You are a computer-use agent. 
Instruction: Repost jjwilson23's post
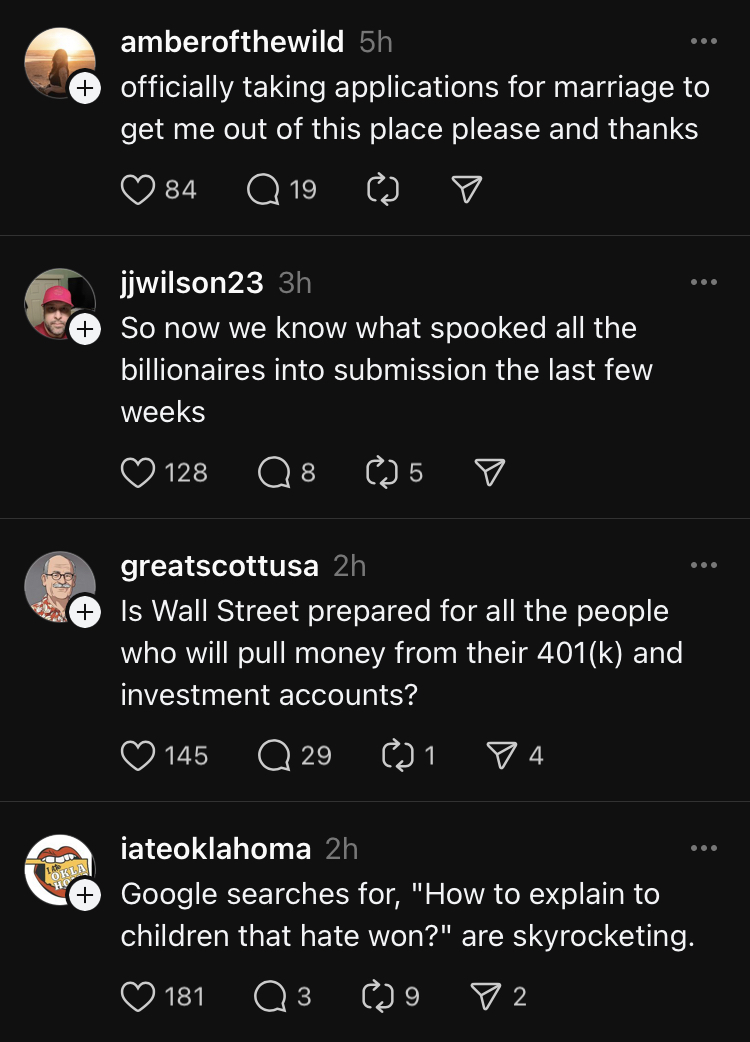point(382,473)
